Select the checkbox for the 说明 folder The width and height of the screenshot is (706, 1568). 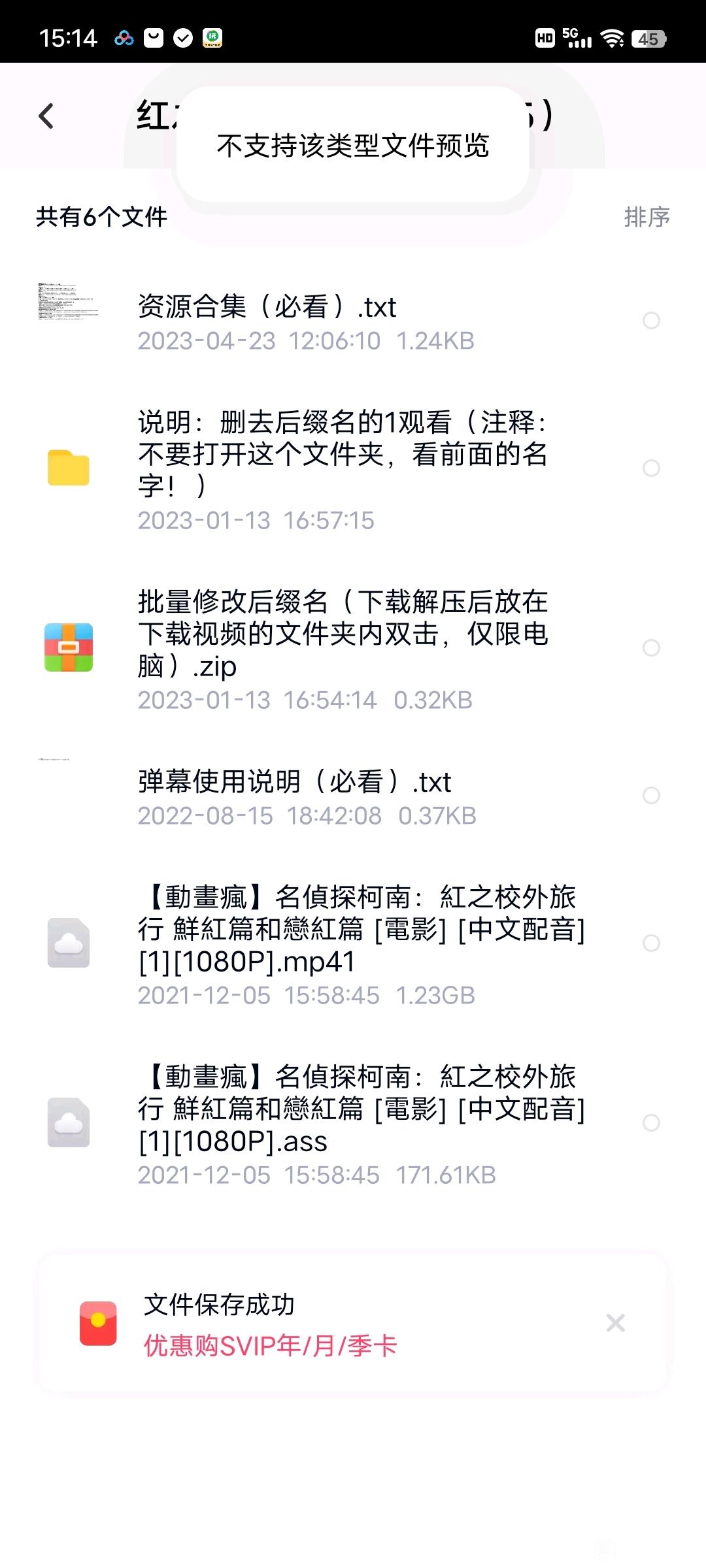pos(651,468)
